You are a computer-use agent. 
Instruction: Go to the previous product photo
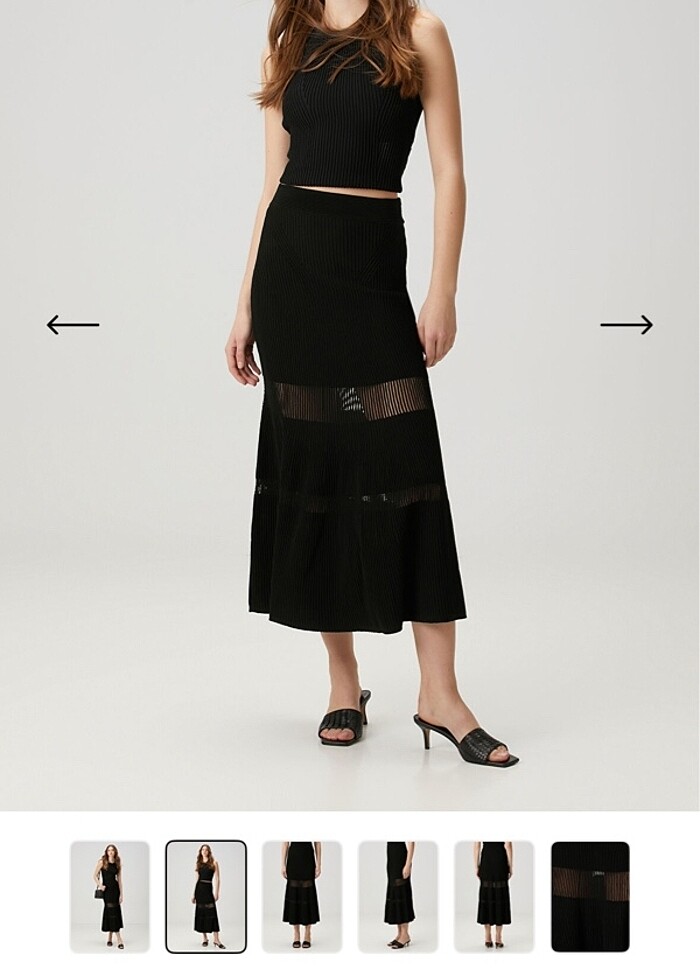point(73,325)
